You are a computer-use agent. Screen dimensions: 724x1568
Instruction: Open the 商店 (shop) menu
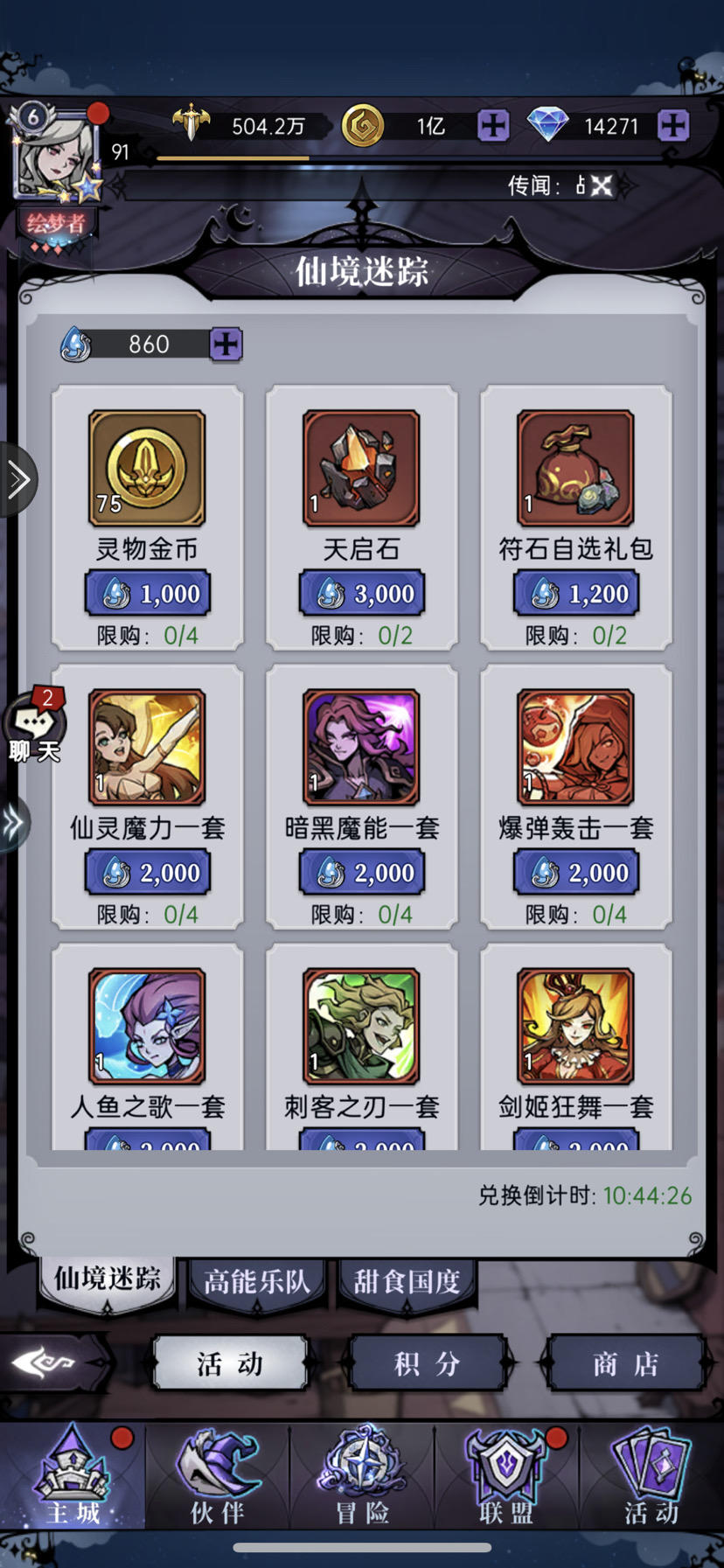[x=626, y=1362]
